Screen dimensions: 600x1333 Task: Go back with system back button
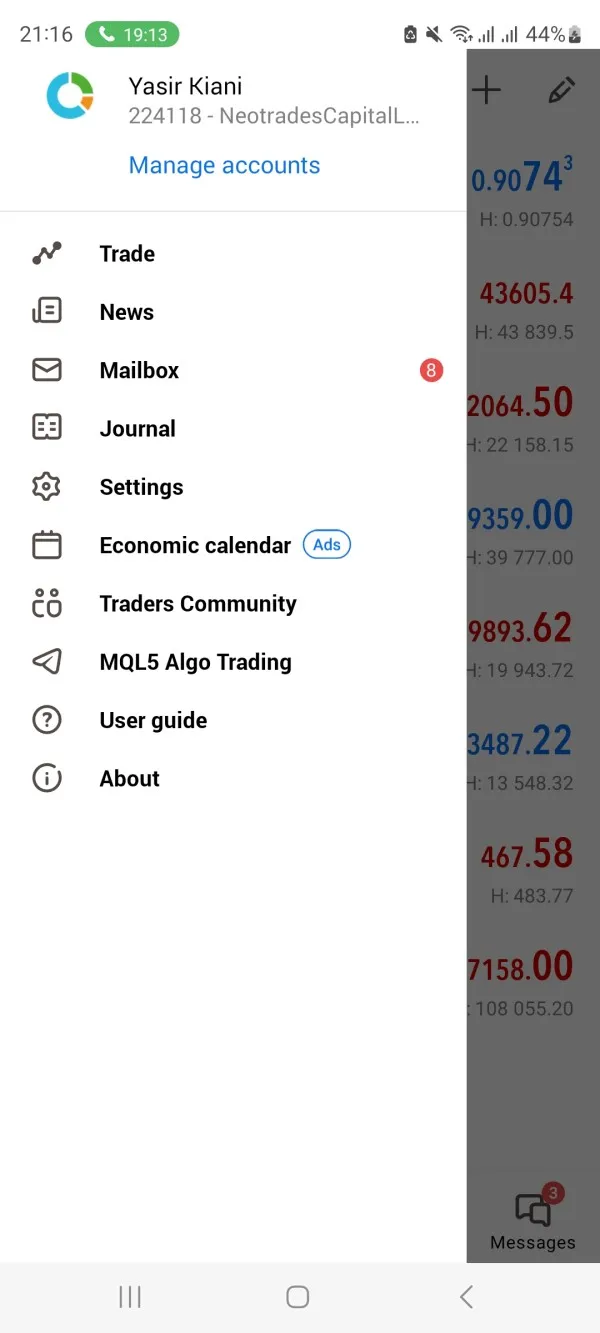point(466,1297)
